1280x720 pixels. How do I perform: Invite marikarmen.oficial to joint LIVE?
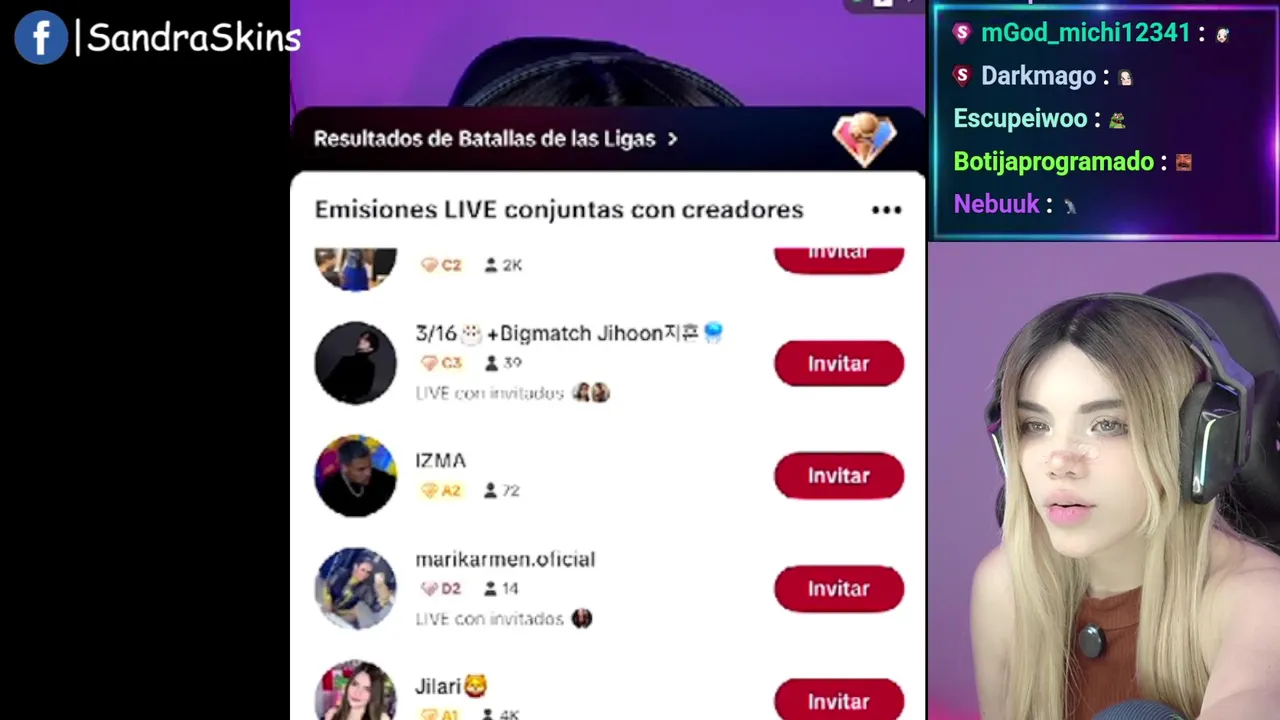[x=838, y=589]
